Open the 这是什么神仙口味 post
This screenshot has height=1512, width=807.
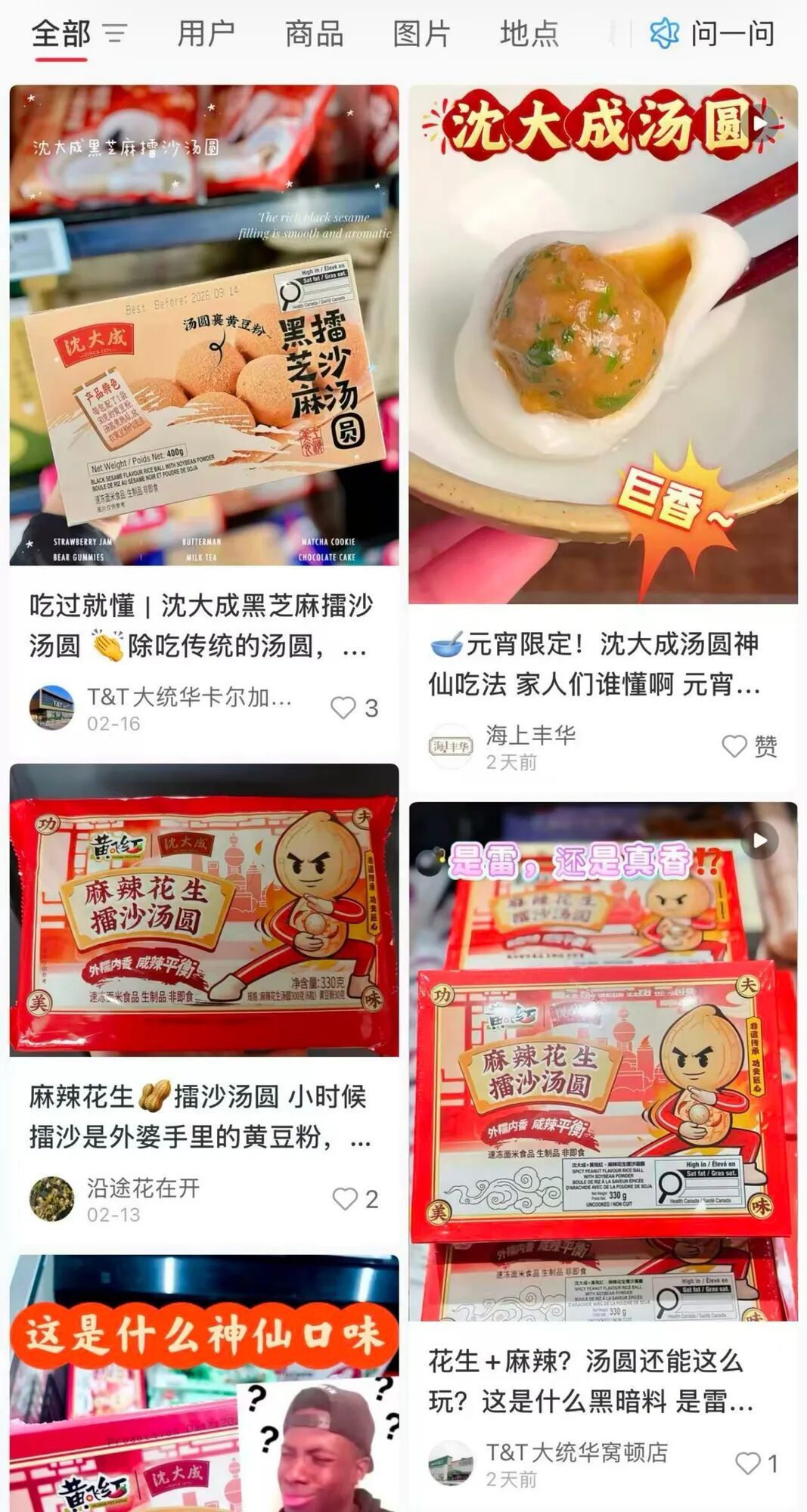(x=204, y=1383)
